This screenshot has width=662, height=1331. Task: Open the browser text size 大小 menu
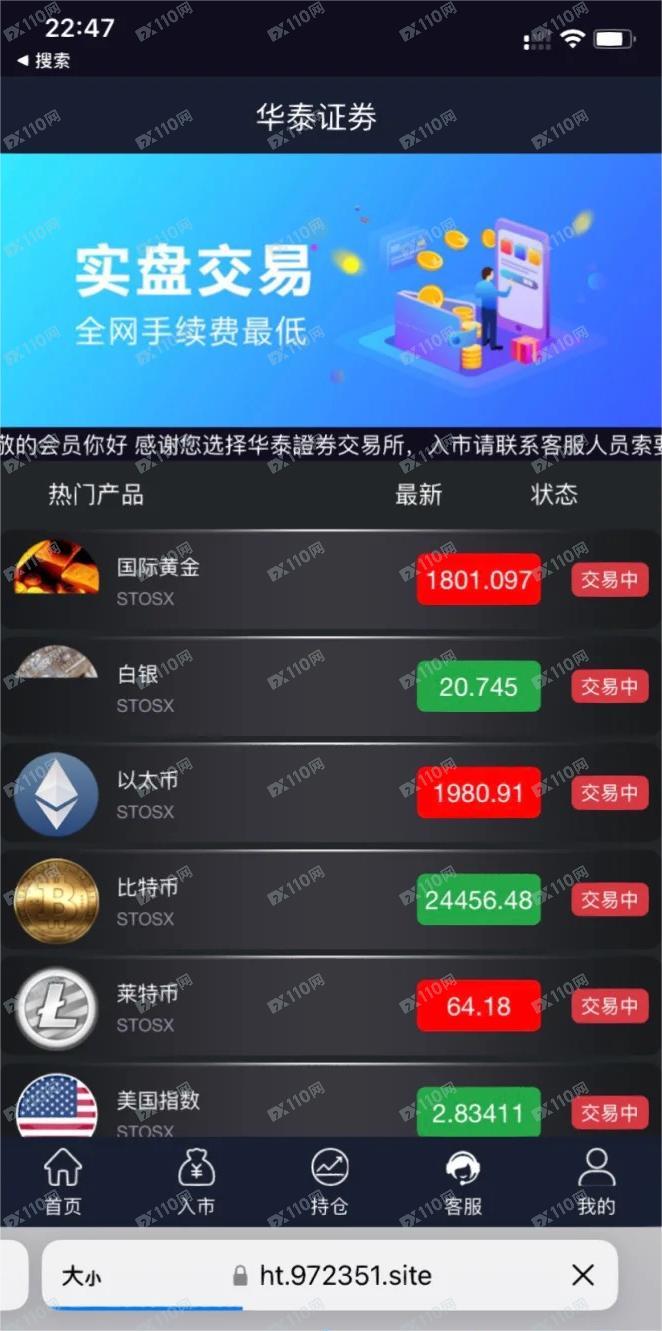click(x=81, y=1276)
